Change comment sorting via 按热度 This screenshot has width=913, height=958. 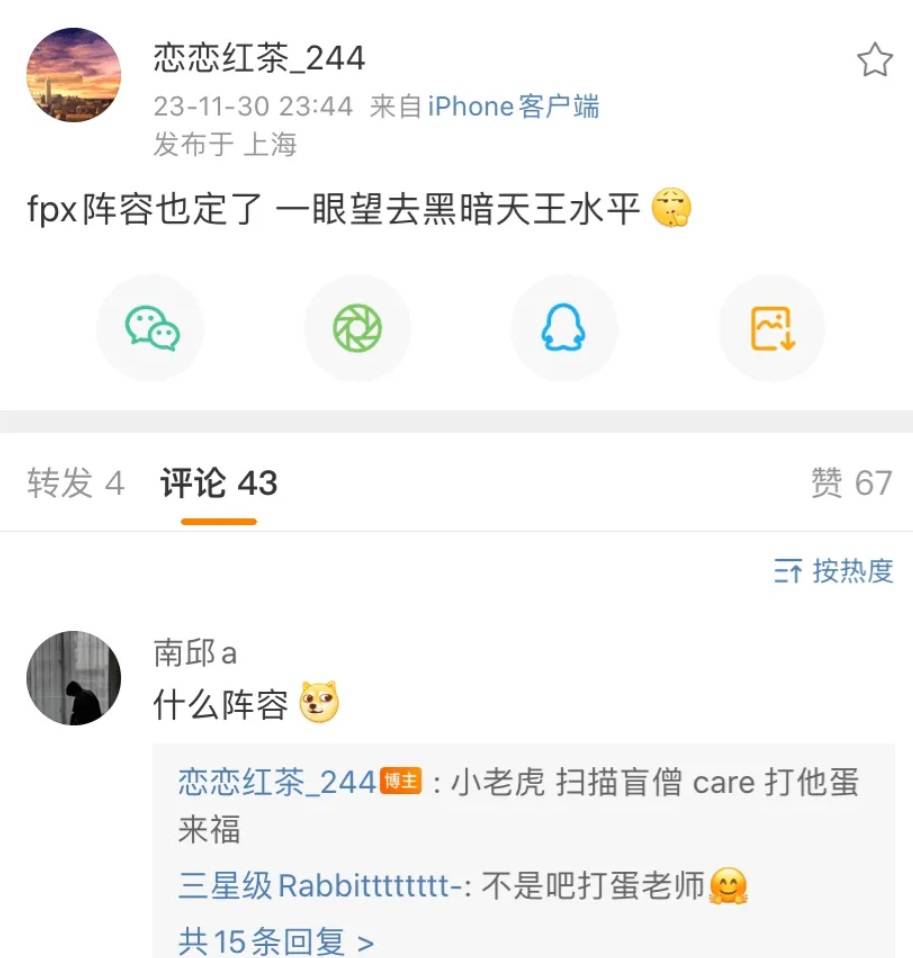[x=833, y=571]
